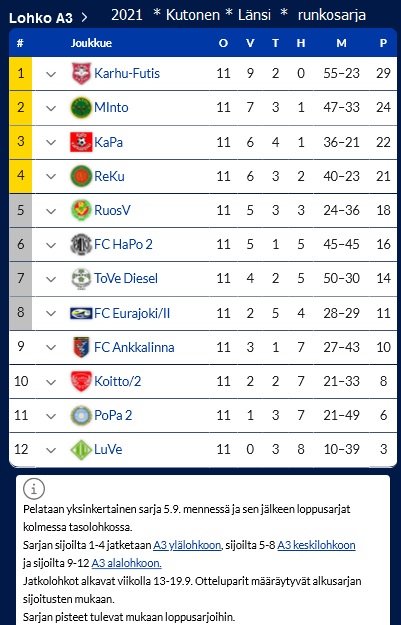Viewport: 401px width, 625px height.
Task: Open the MInto team page
Action: 111,108
